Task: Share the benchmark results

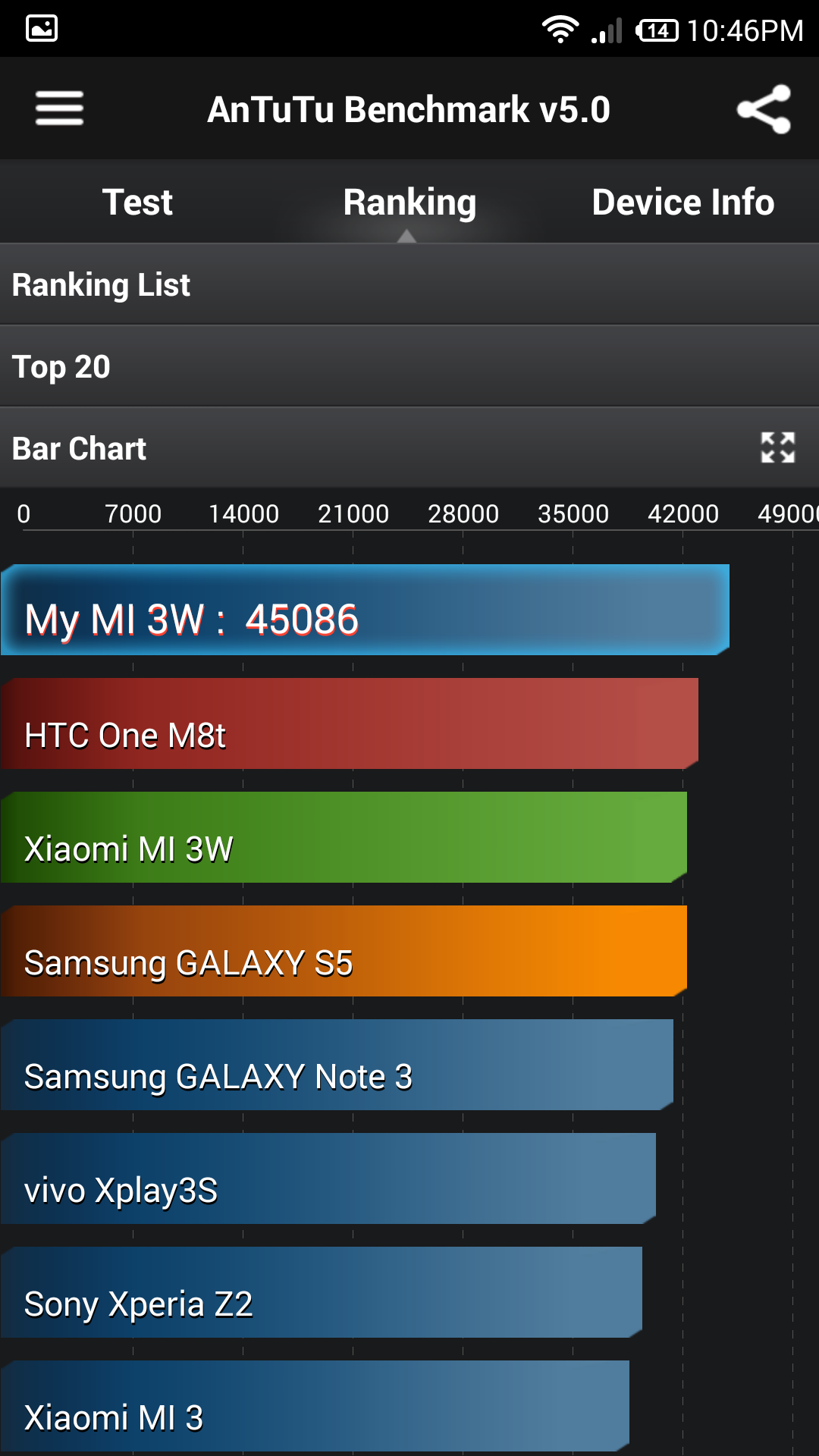Action: [x=764, y=109]
